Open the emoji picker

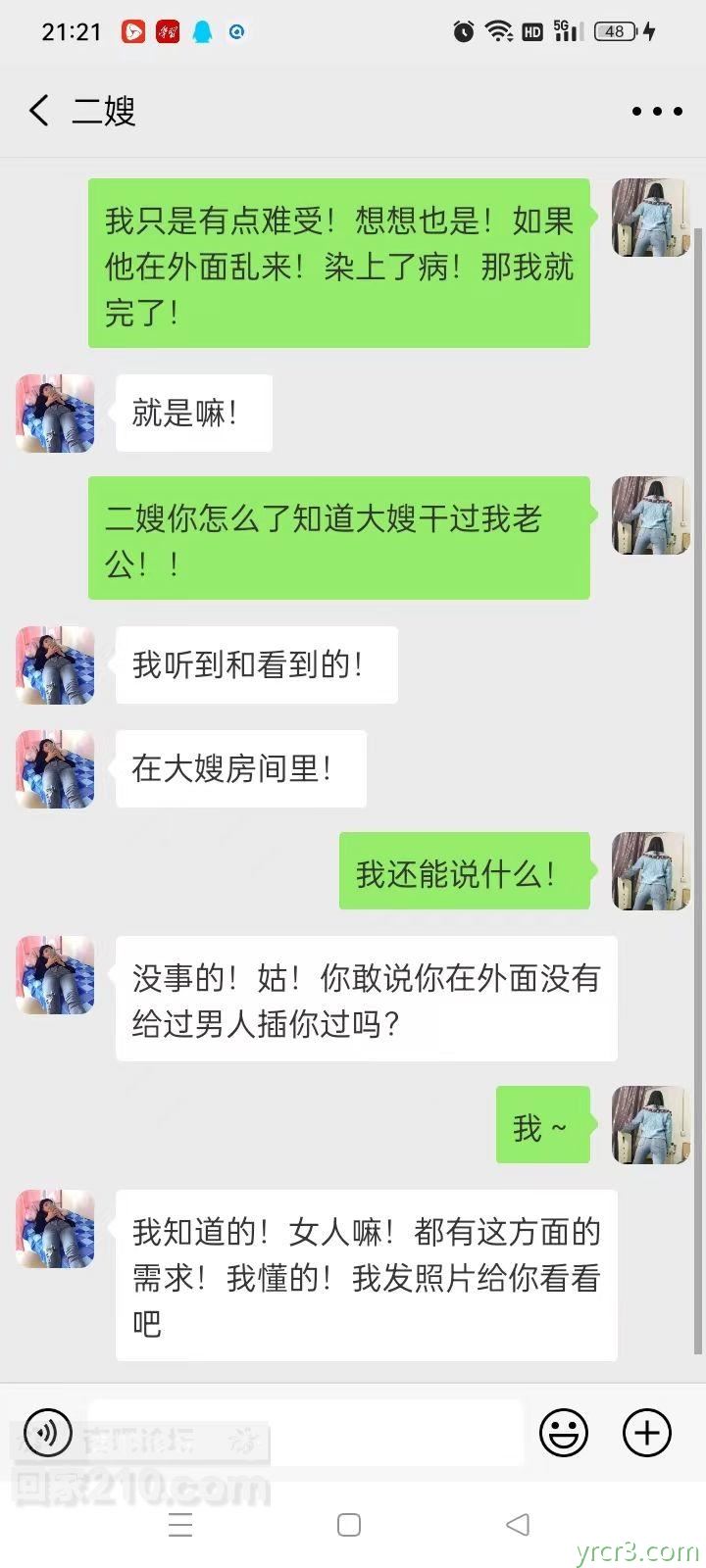tap(564, 1433)
